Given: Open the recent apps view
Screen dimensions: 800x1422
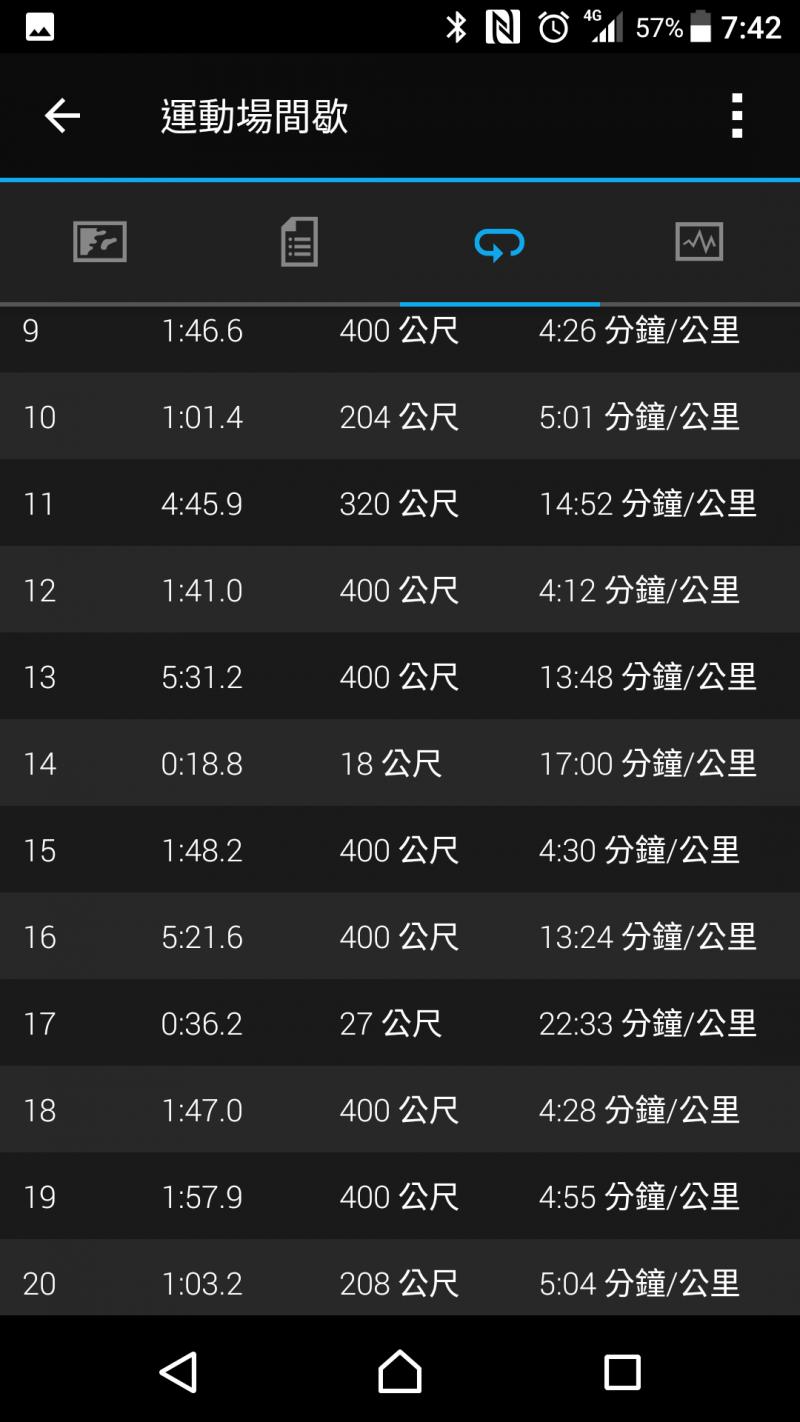Looking at the screenshot, I should point(622,1372).
